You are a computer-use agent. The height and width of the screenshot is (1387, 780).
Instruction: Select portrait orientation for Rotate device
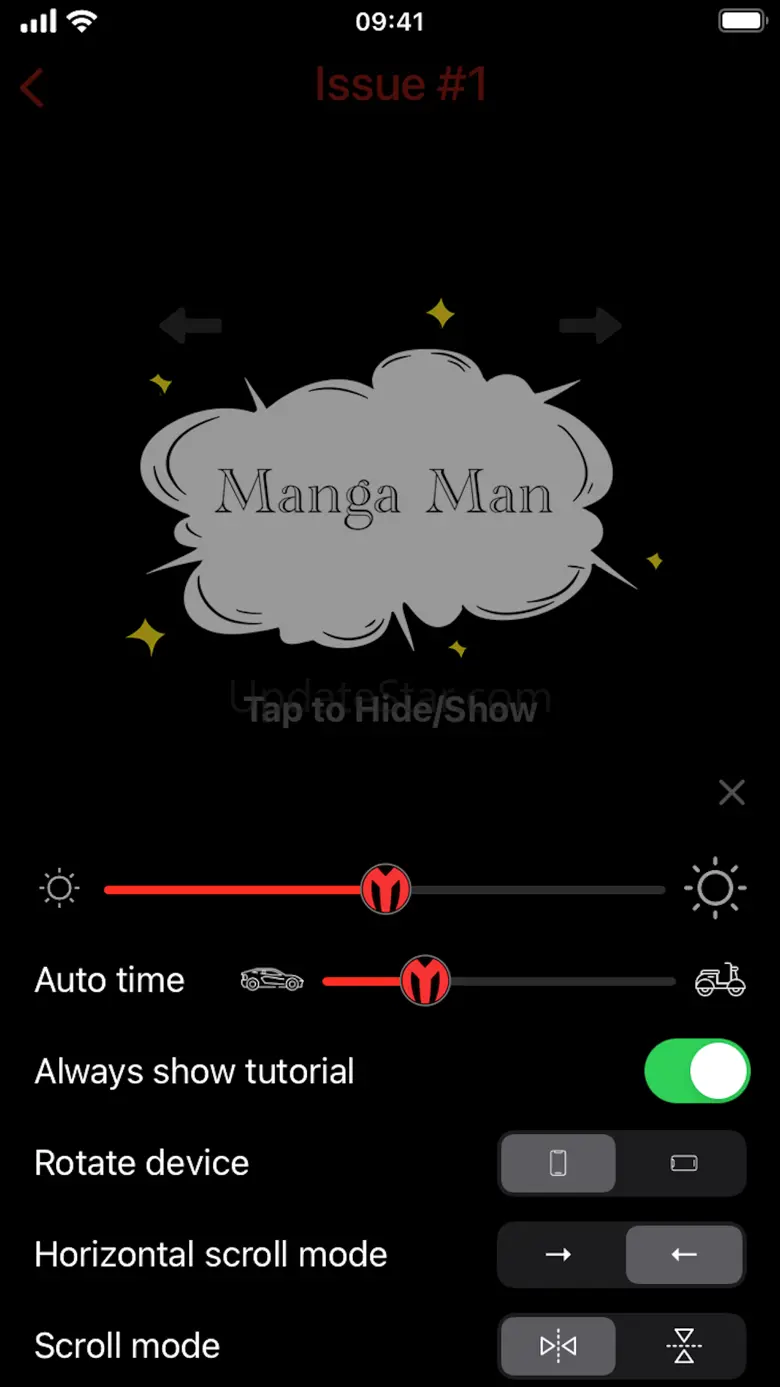558,1163
